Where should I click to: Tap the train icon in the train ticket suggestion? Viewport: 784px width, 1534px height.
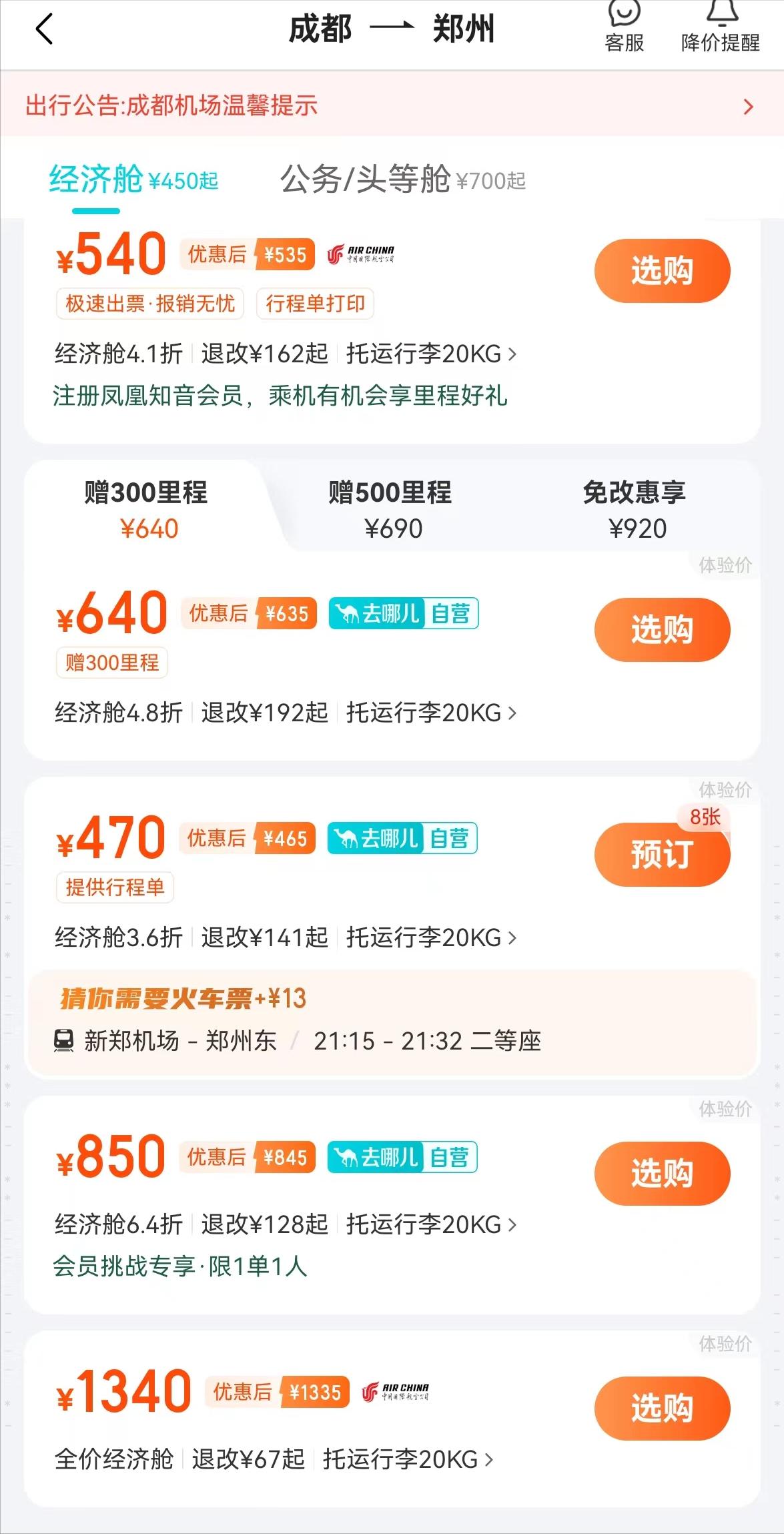(65, 1040)
